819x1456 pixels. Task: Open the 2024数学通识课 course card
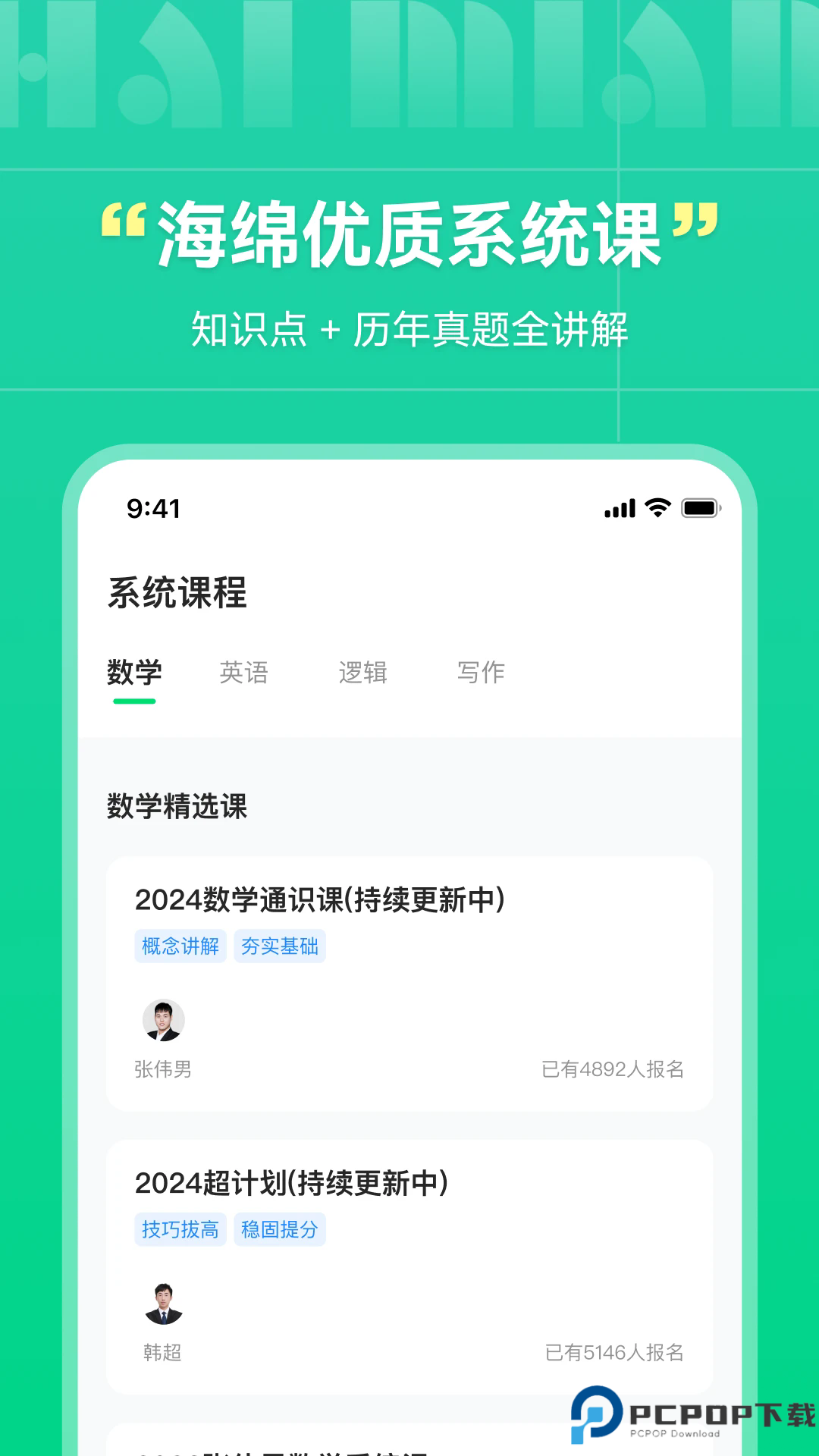coord(409,986)
